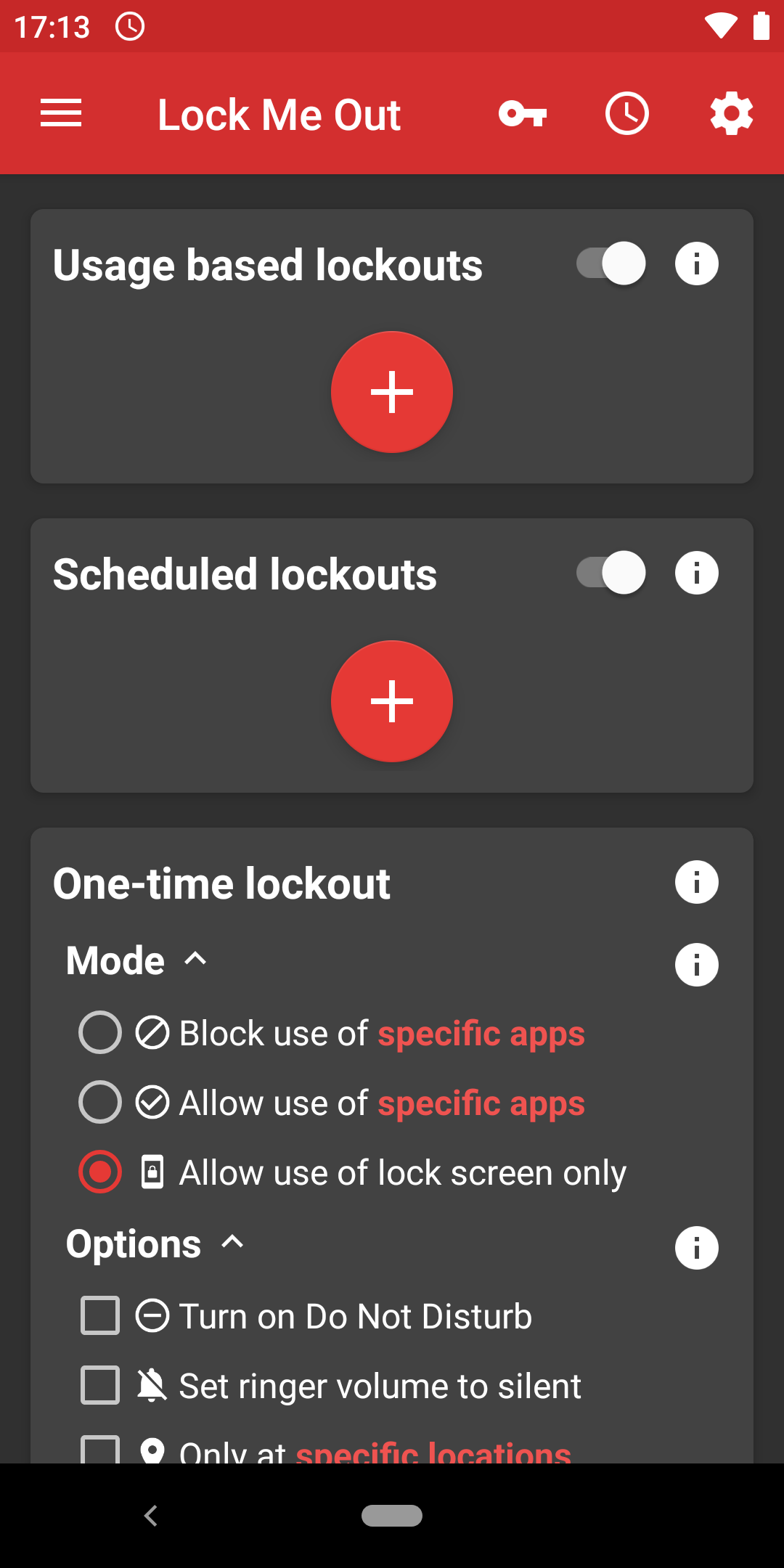Image resolution: width=784 pixels, height=1568 pixels.
Task: Tap the key icon in the app bar
Action: [x=523, y=113]
